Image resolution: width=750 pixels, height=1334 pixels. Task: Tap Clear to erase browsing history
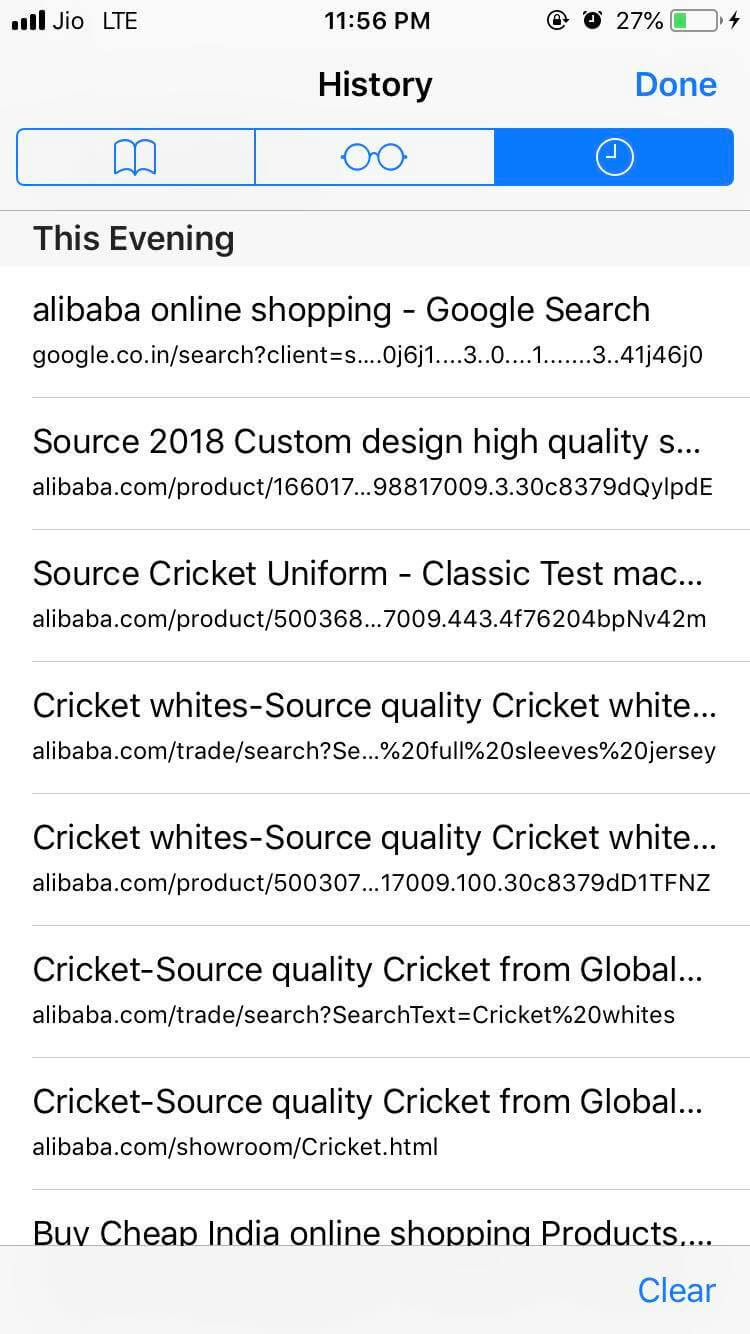point(676,1290)
